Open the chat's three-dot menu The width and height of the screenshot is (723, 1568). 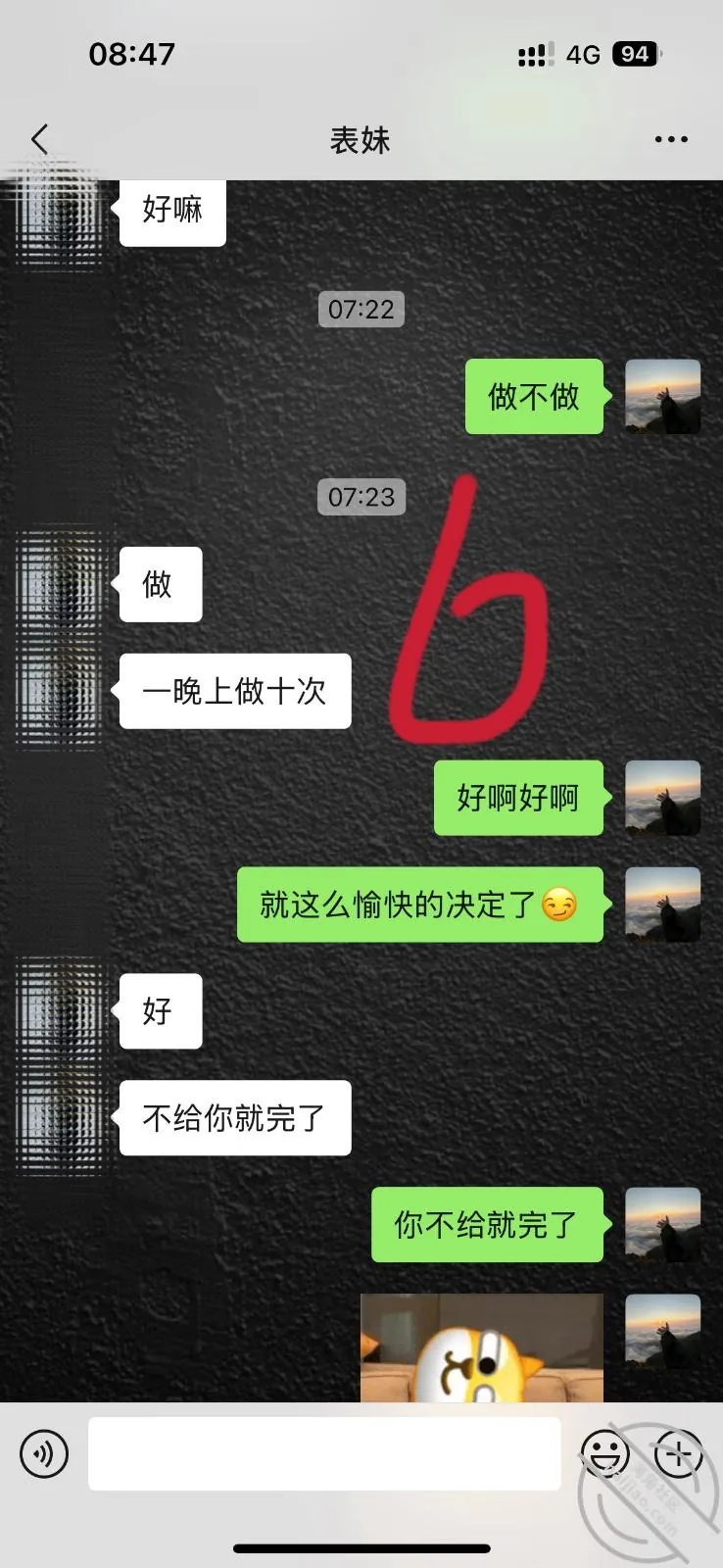(671, 139)
